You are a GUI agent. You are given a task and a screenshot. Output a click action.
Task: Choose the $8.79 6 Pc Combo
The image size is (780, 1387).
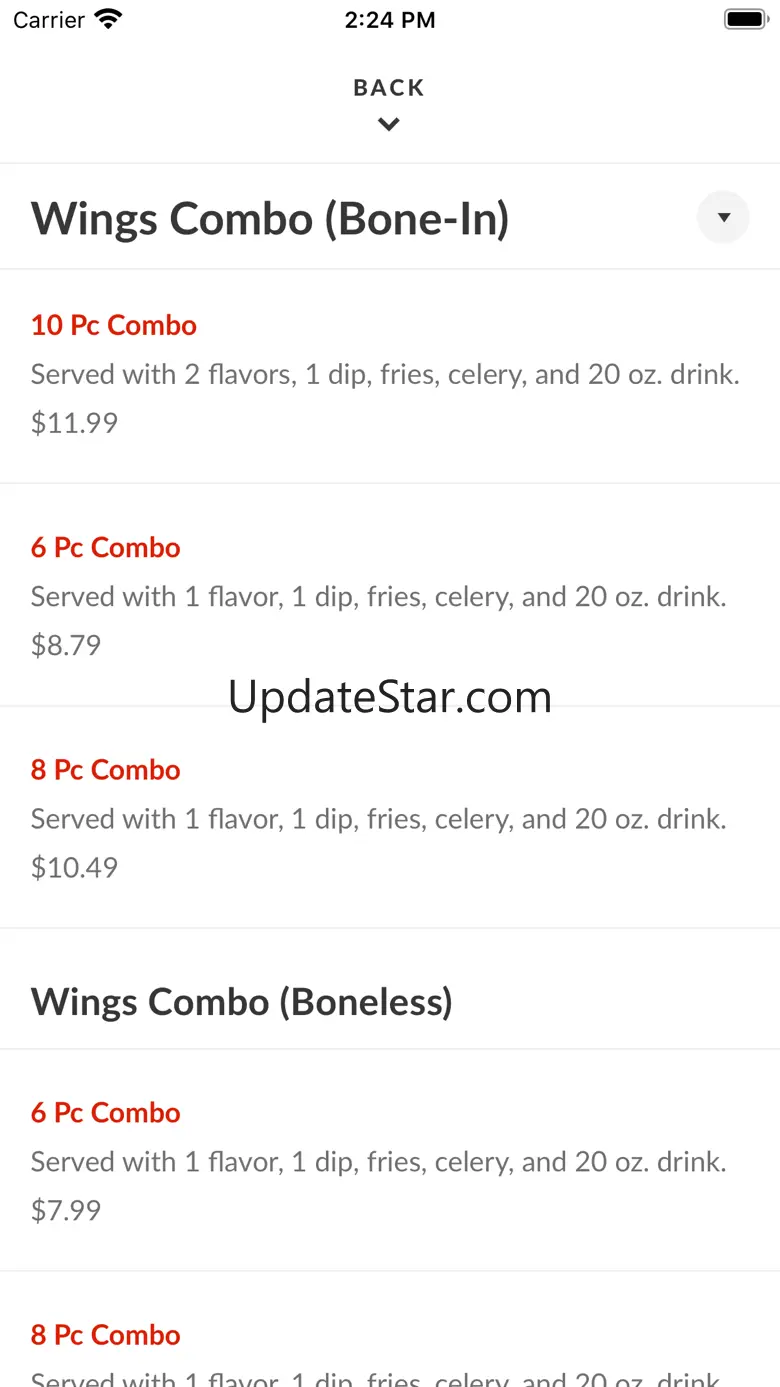click(x=106, y=548)
